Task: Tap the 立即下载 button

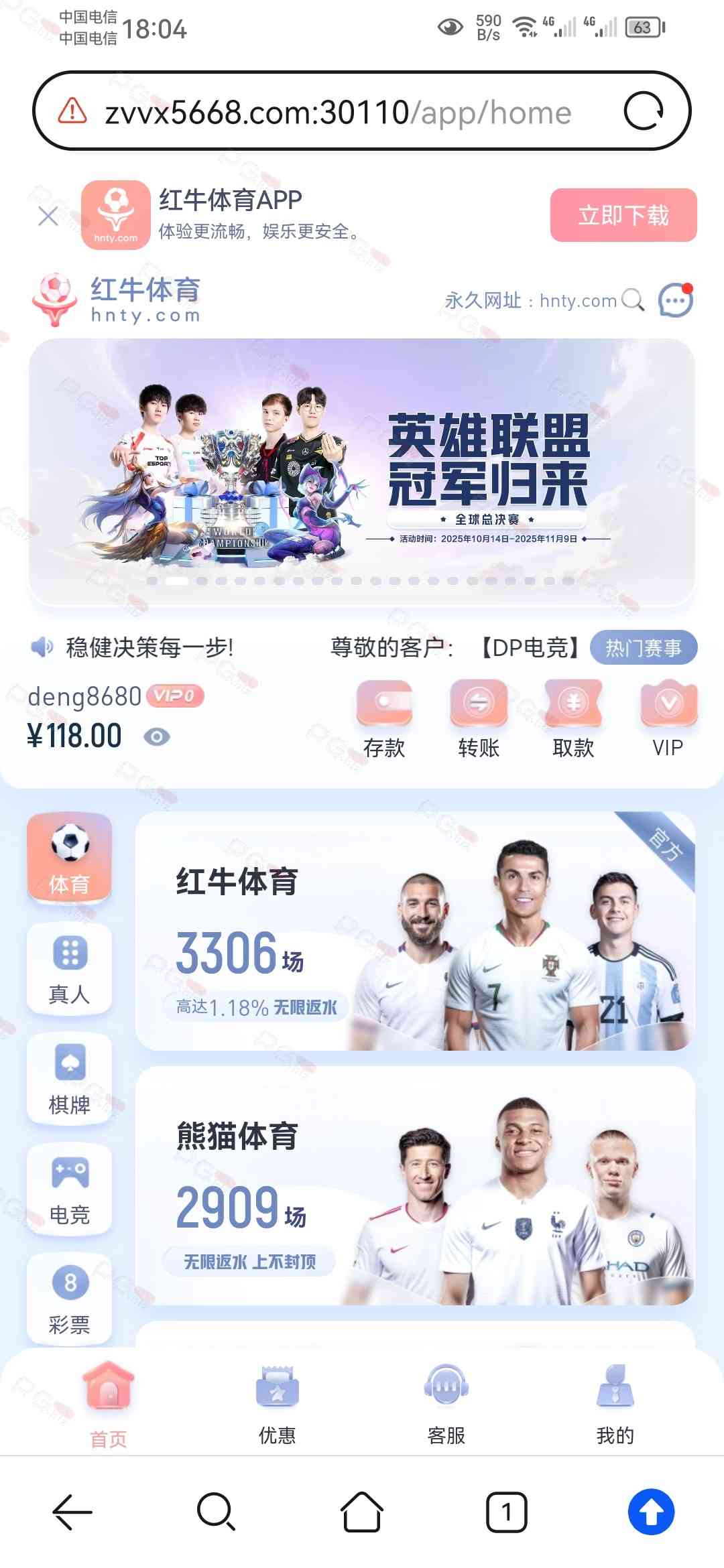Action: (x=623, y=215)
